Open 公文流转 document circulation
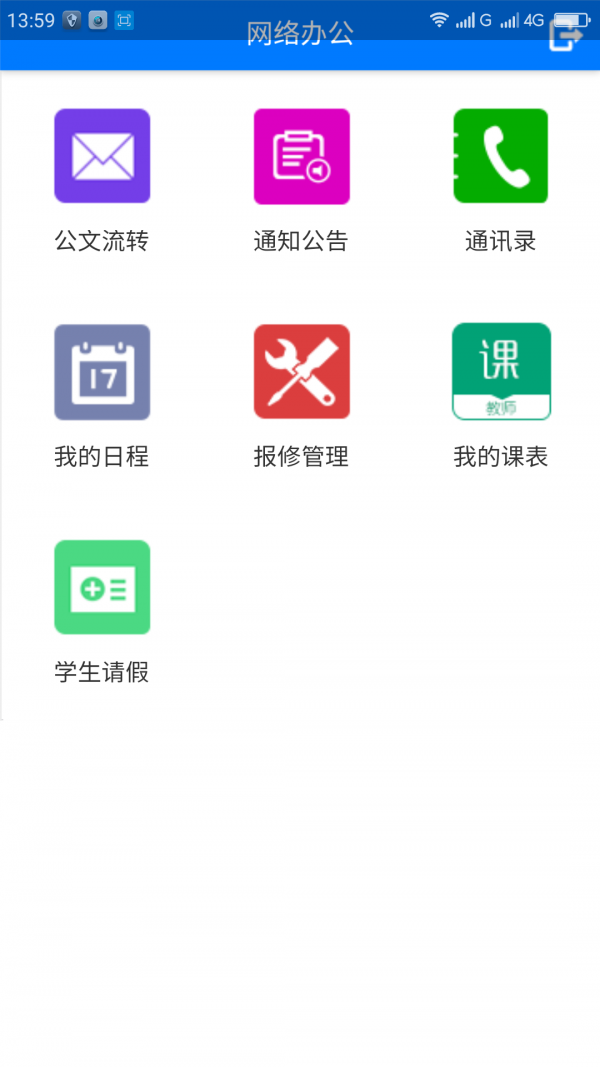The height and width of the screenshot is (1067, 600). pyautogui.click(x=102, y=157)
